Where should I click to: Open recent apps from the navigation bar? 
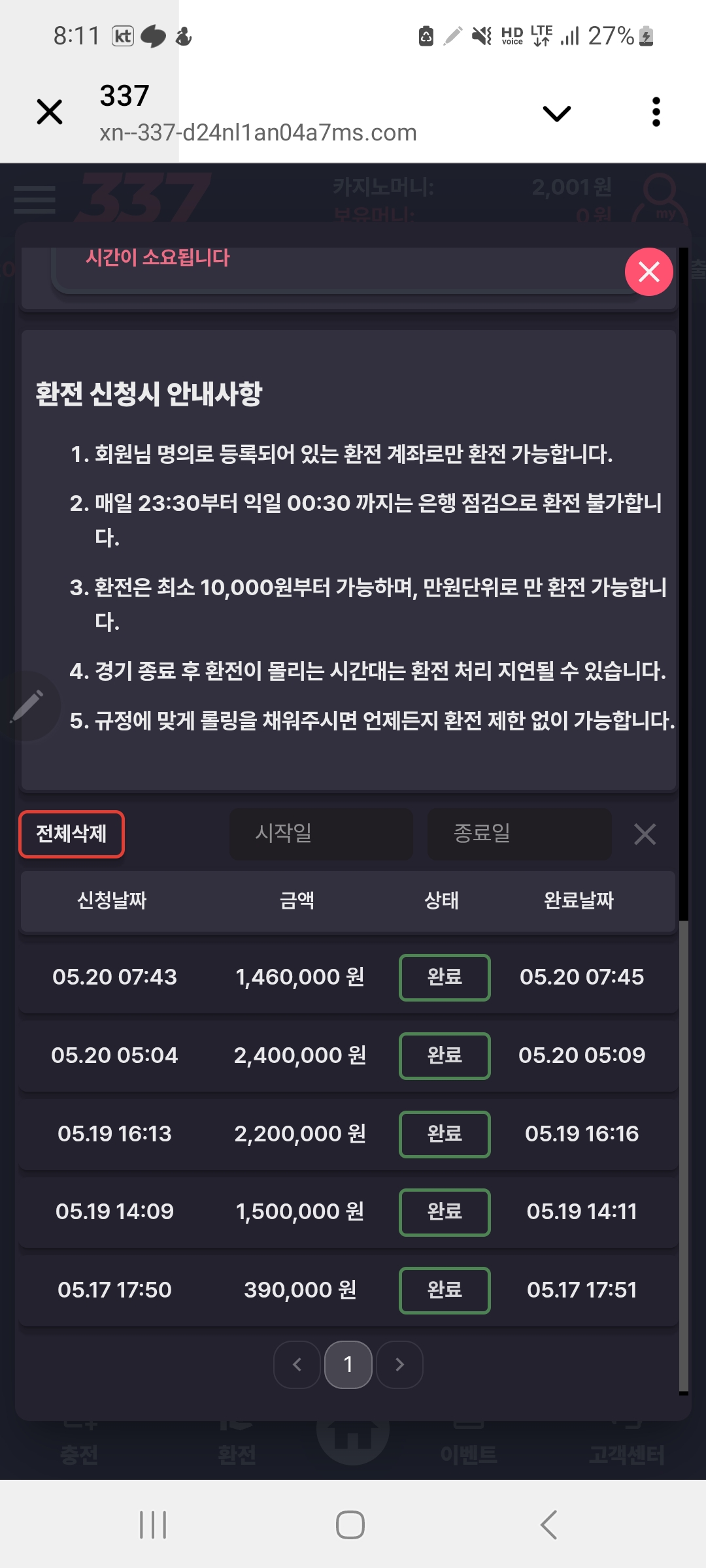153,1525
